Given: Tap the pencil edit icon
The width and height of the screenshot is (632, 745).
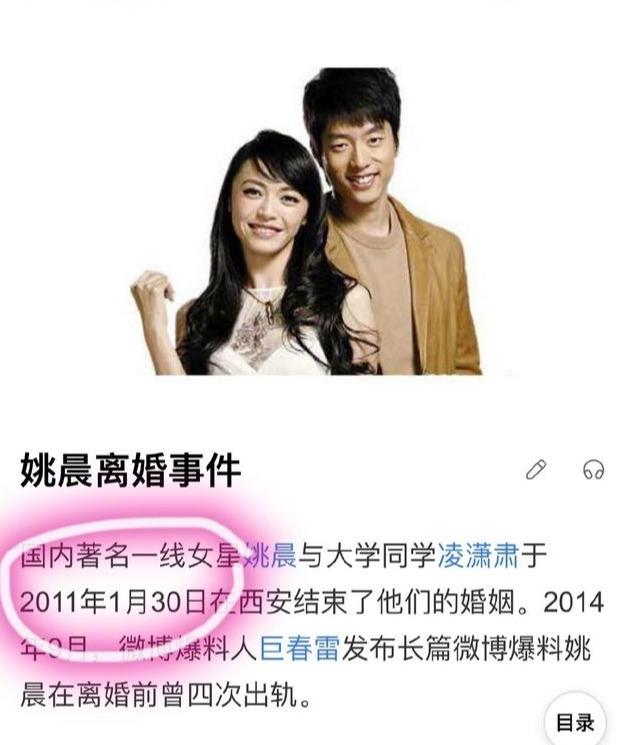Looking at the screenshot, I should point(537,468).
